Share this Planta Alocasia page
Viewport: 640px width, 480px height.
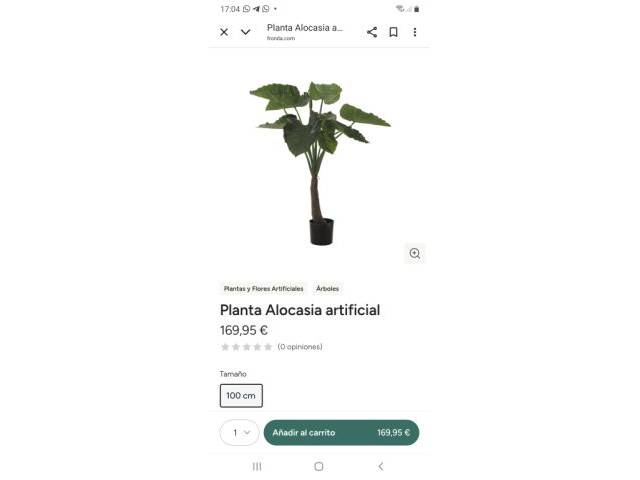[x=372, y=32]
